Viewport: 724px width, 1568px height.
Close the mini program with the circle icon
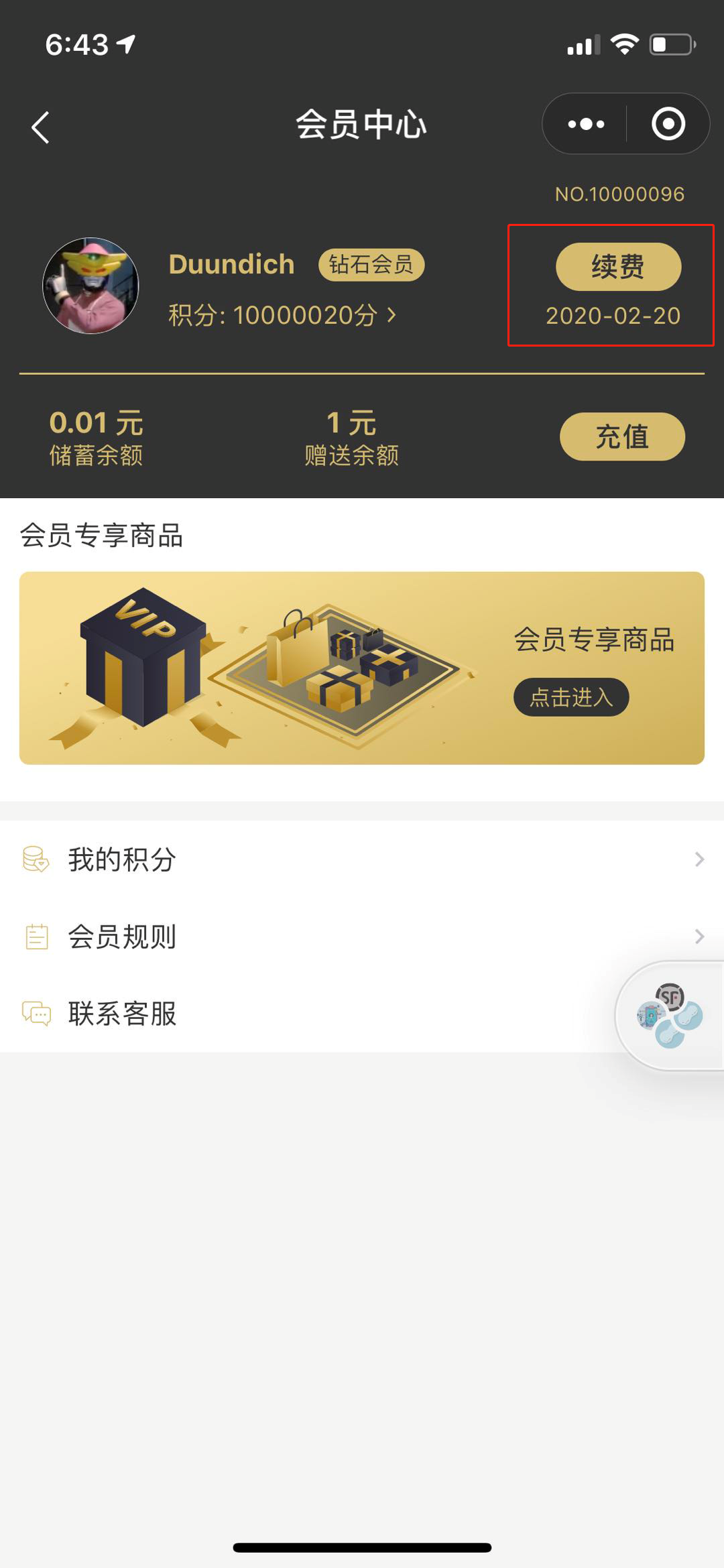[x=668, y=124]
